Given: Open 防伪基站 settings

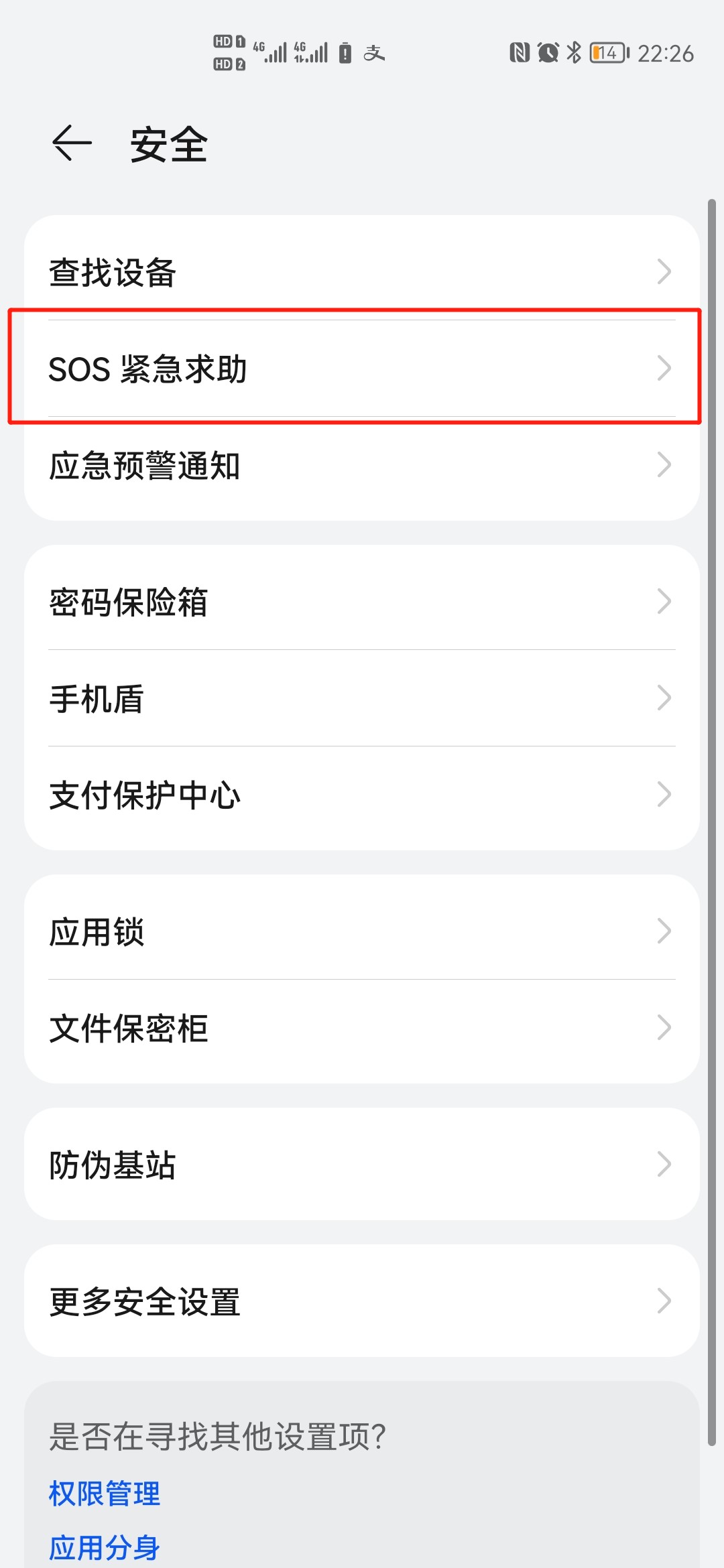Looking at the screenshot, I should tap(362, 1164).
